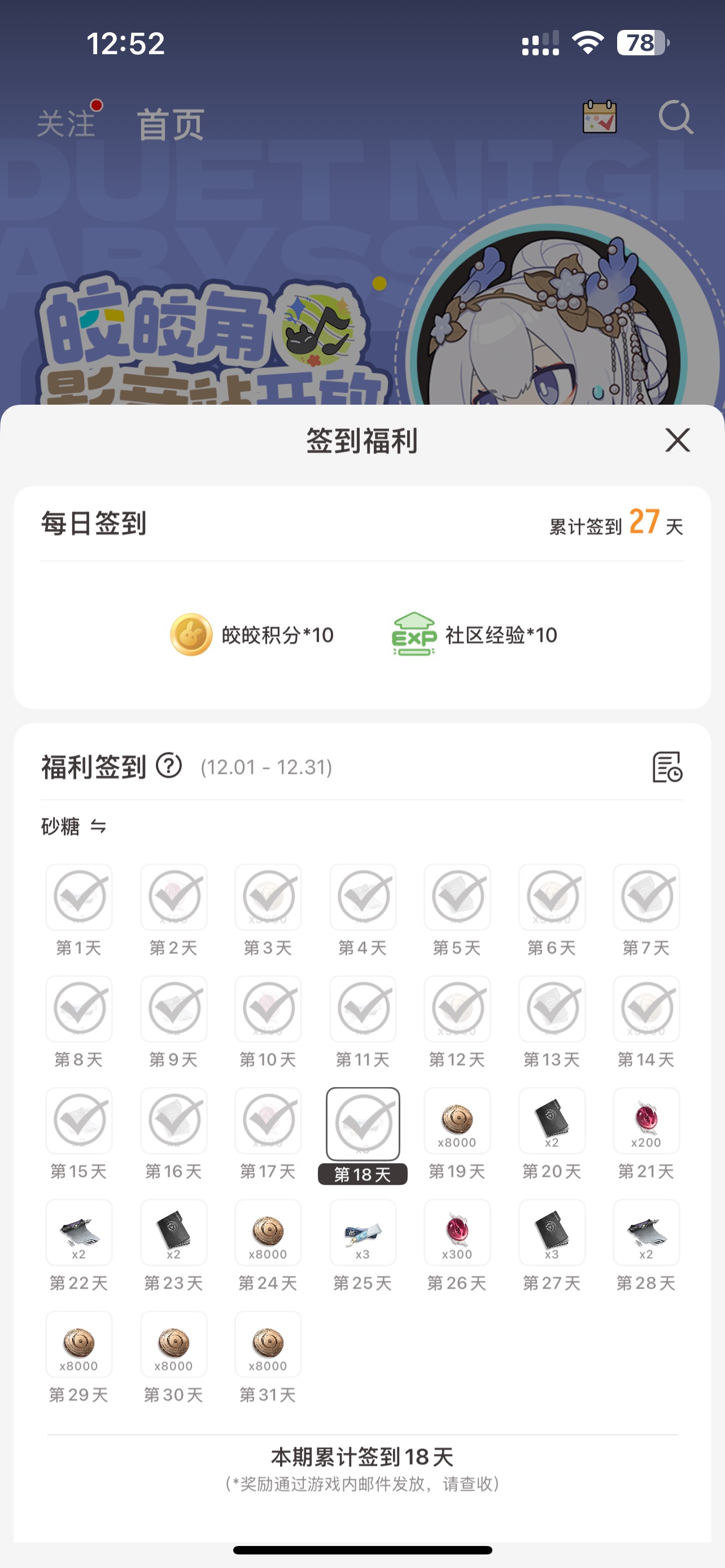Viewport: 725px width, 1568px height.
Task: View the 第26天 x300 reward
Action: 457,1232
